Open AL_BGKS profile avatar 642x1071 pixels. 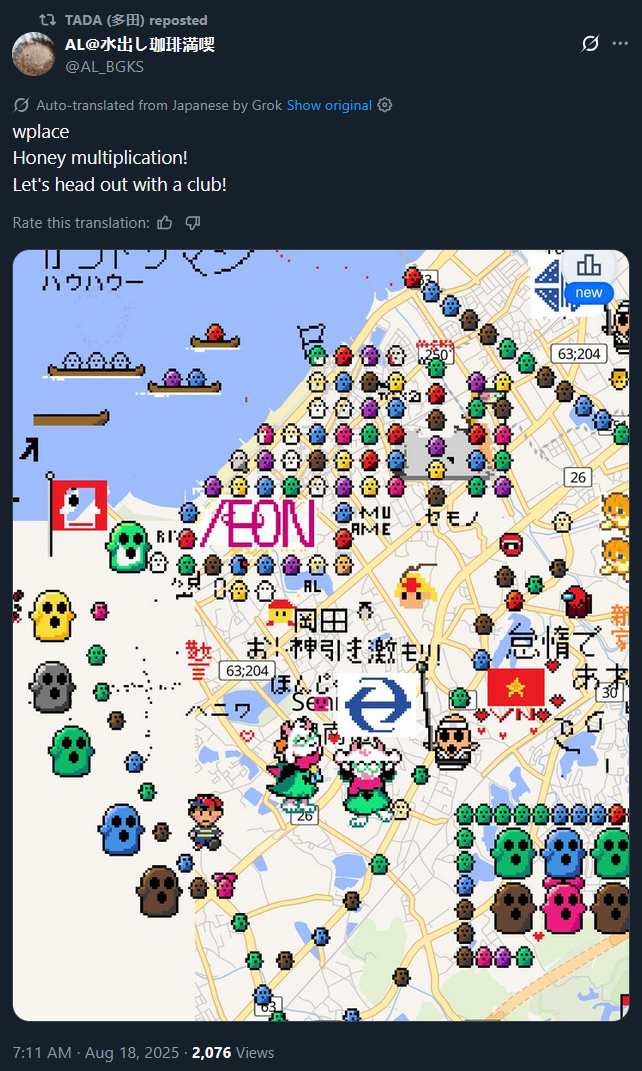click(33, 54)
